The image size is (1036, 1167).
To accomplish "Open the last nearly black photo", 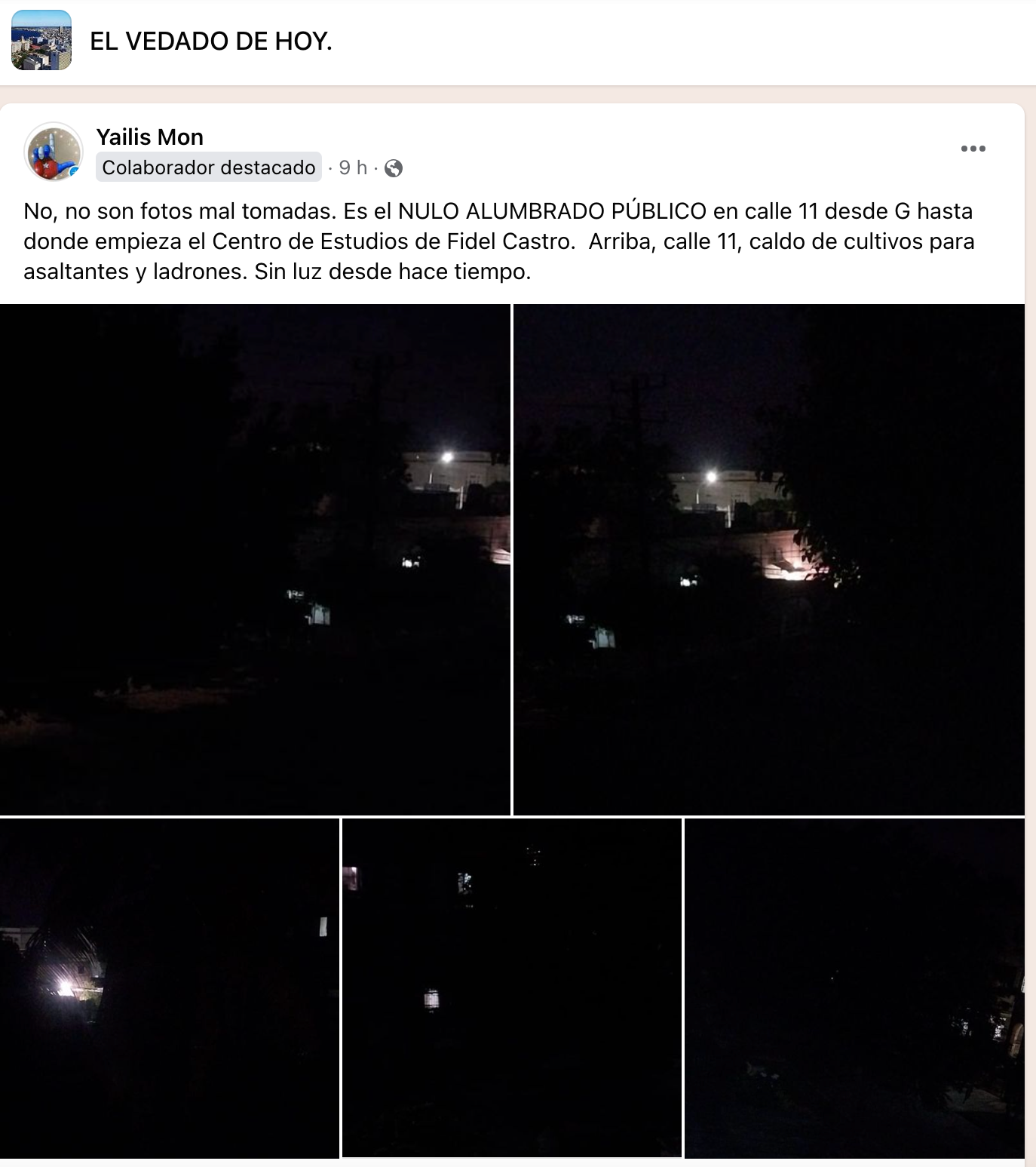I will tap(854, 988).
